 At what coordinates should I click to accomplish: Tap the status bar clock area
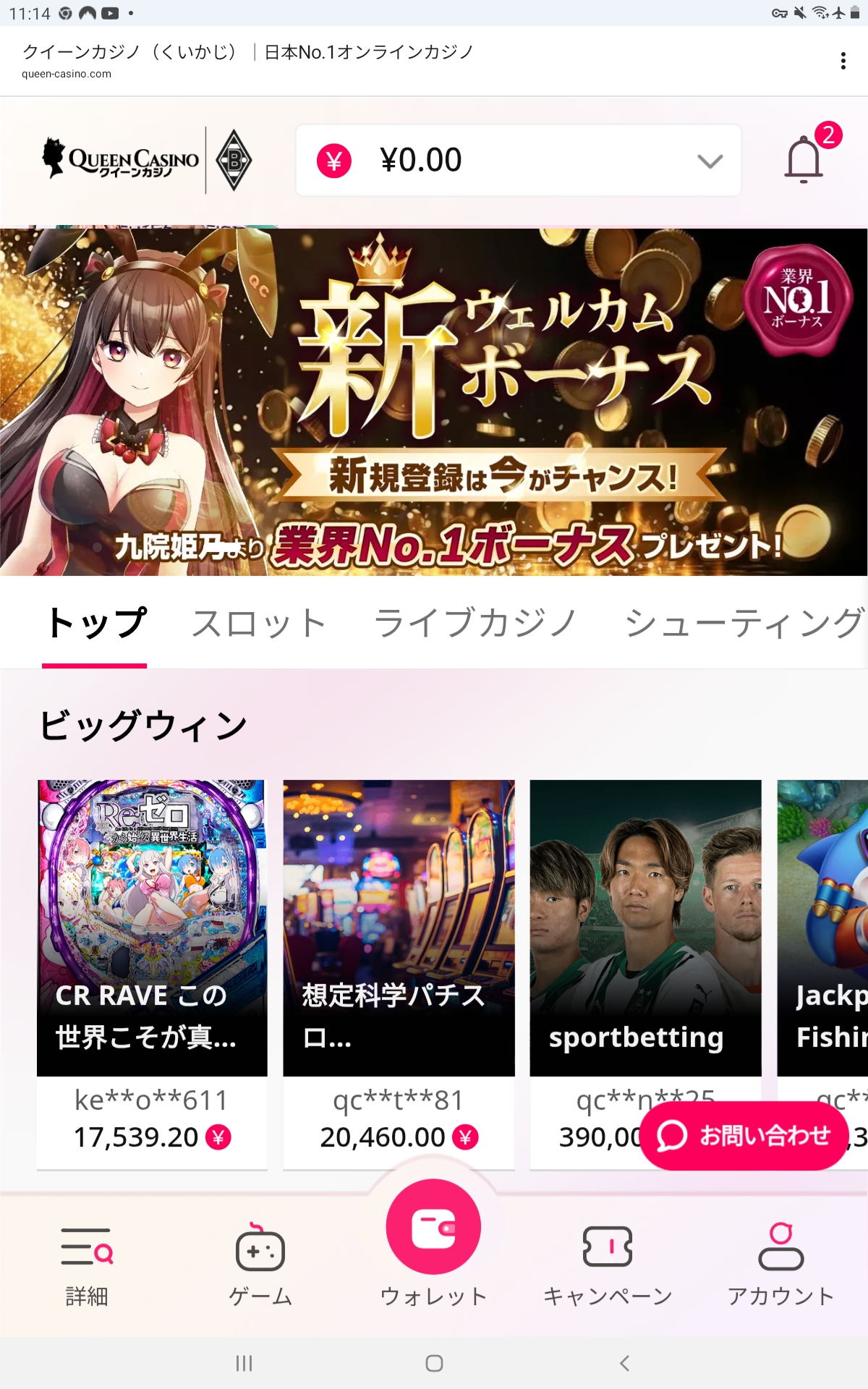(x=29, y=11)
